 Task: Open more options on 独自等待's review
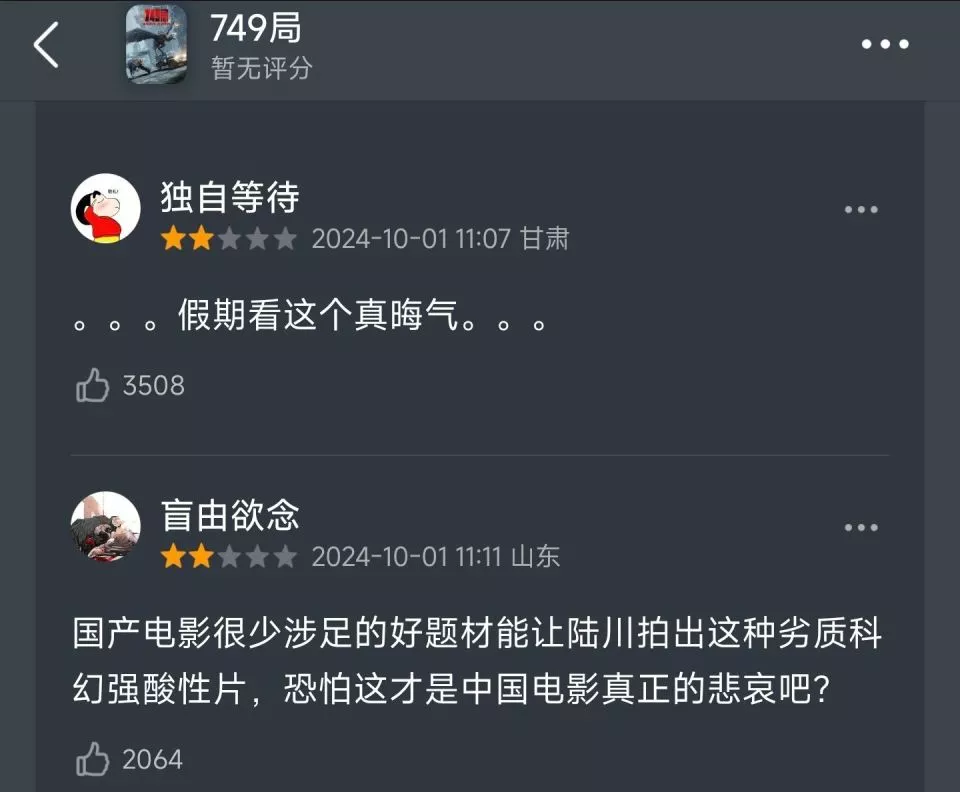(861, 209)
